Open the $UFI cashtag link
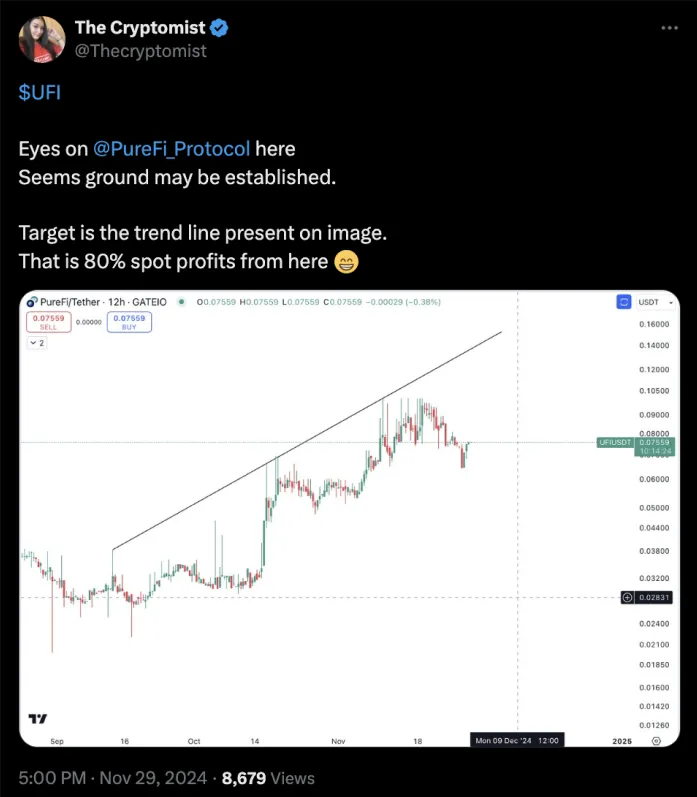This screenshot has width=697, height=797. click(38, 93)
